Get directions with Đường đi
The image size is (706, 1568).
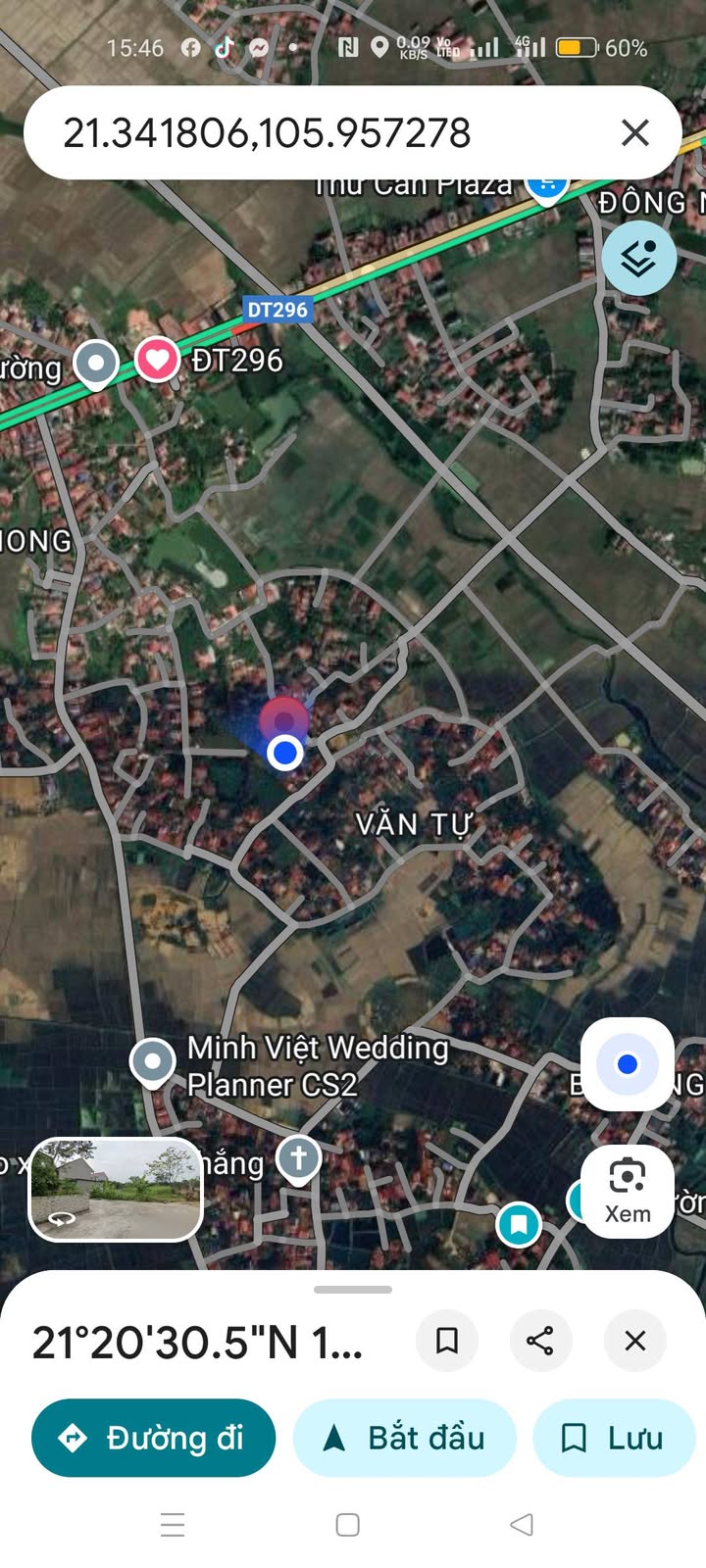coord(153,1438)
